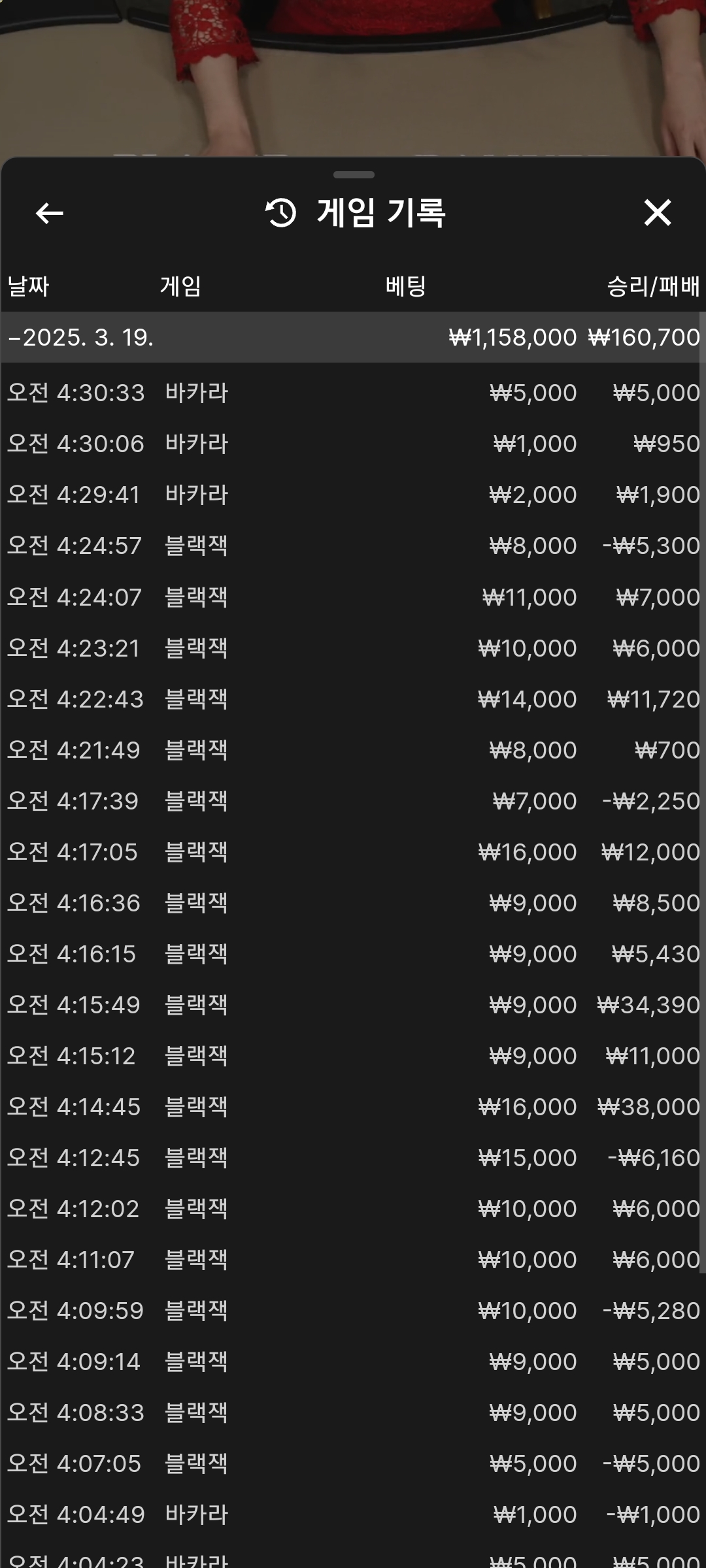The image size is (706, 1568).
Task: View details of the 4:24:57 blackjack round
Action: click(353, 546)
